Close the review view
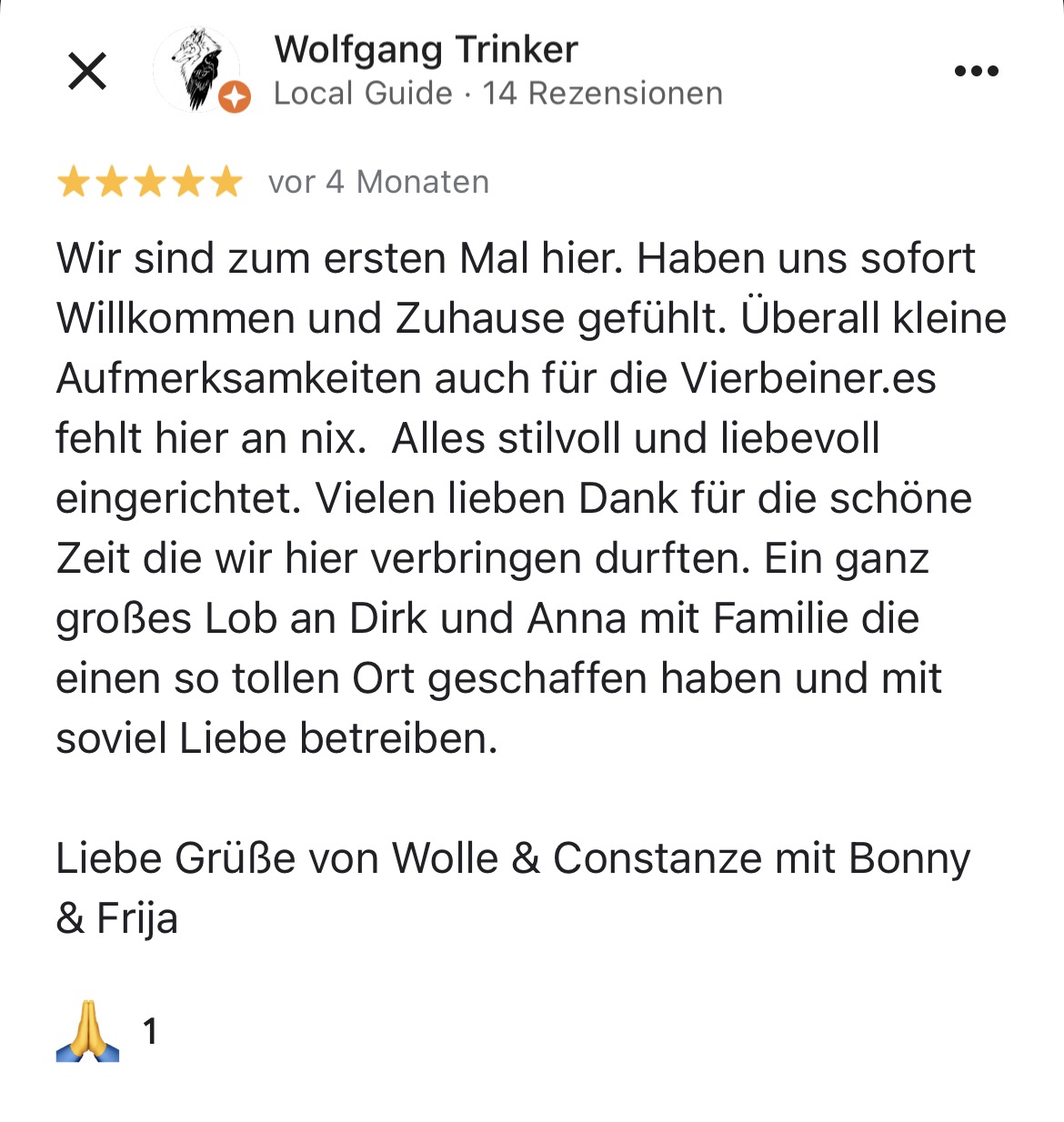This screenshot has width=1064, height=1122. click(87, 71)
